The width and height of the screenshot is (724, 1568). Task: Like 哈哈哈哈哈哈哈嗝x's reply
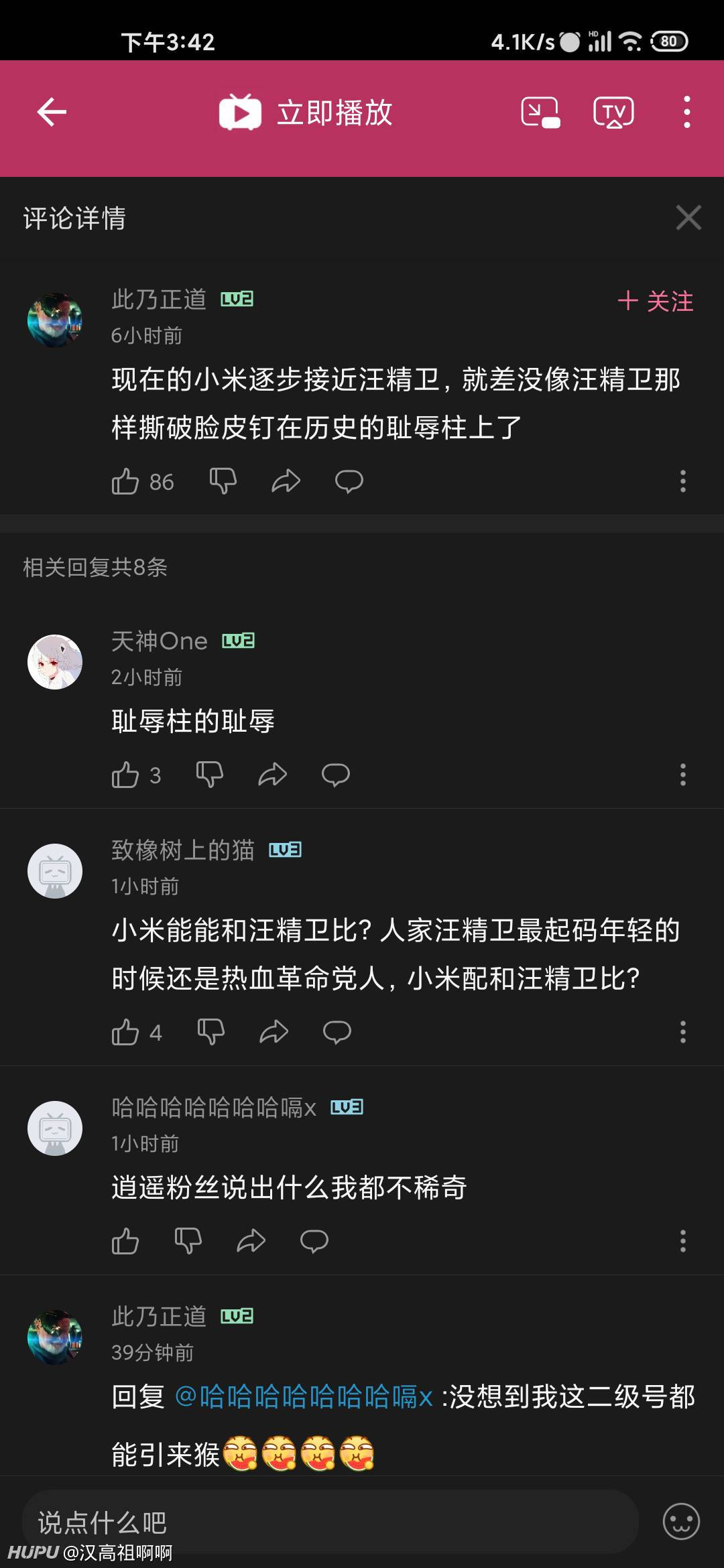[125, 1241]
